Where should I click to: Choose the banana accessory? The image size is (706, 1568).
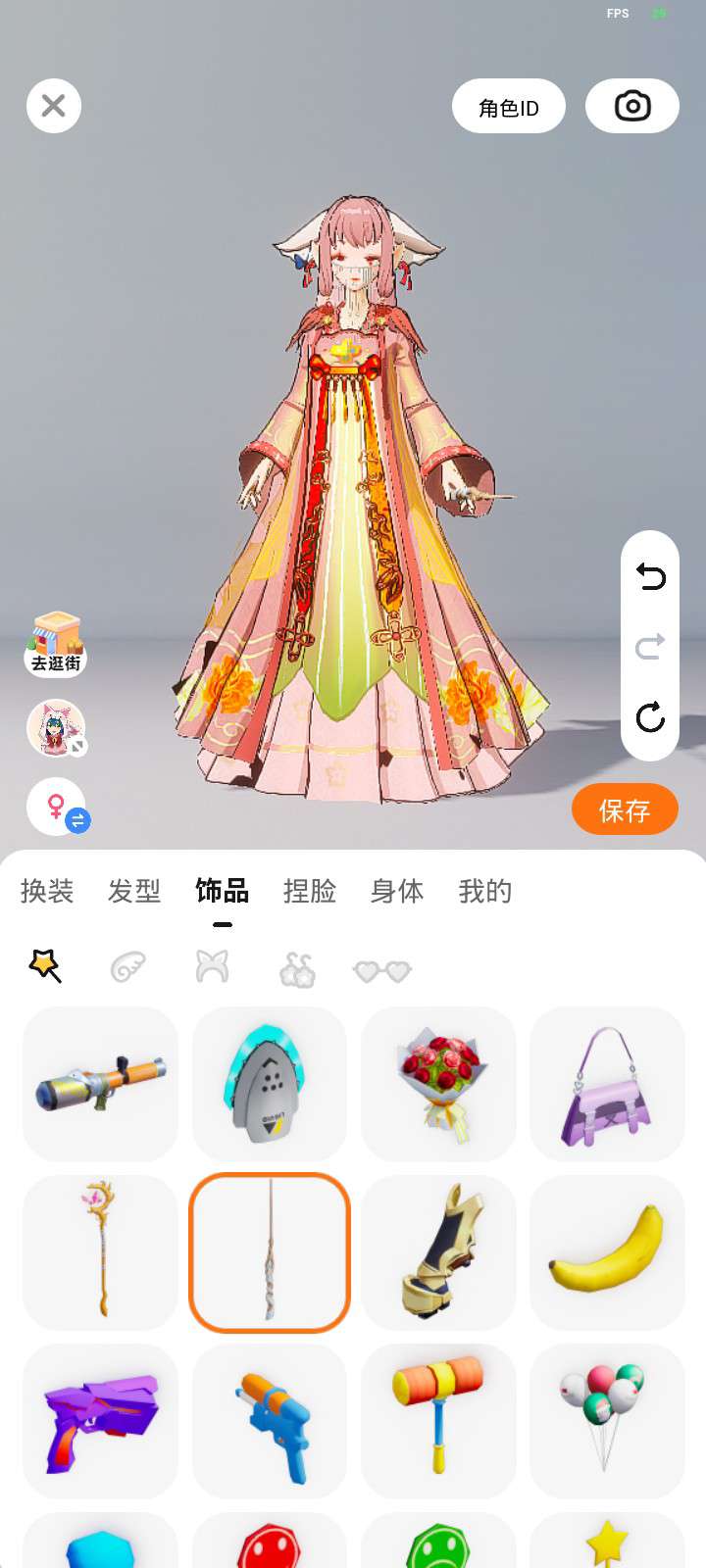pyautogui.click(x=607, y=1252)
